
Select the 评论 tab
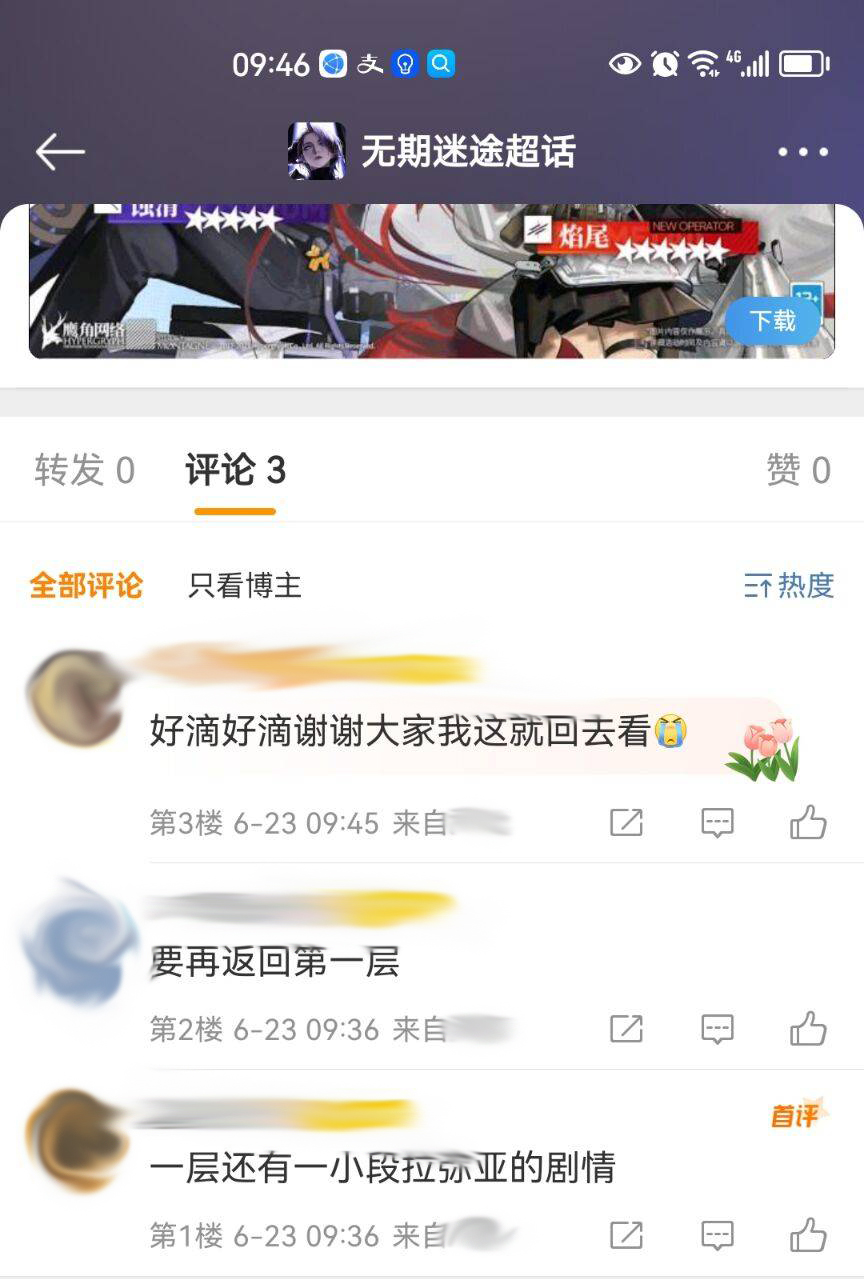(x=235, y=470)
